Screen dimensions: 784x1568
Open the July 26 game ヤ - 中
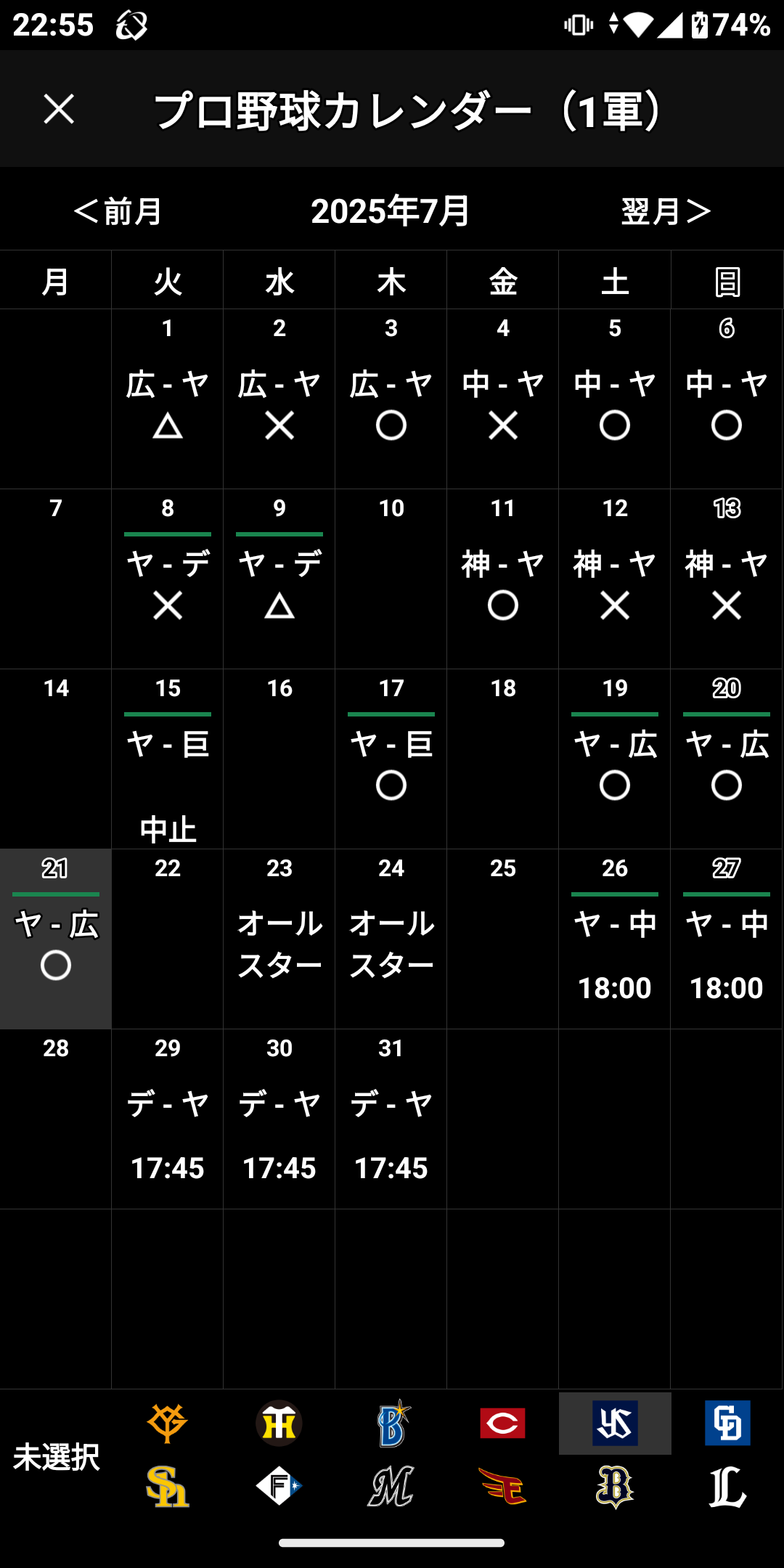(x=615, y=939)
